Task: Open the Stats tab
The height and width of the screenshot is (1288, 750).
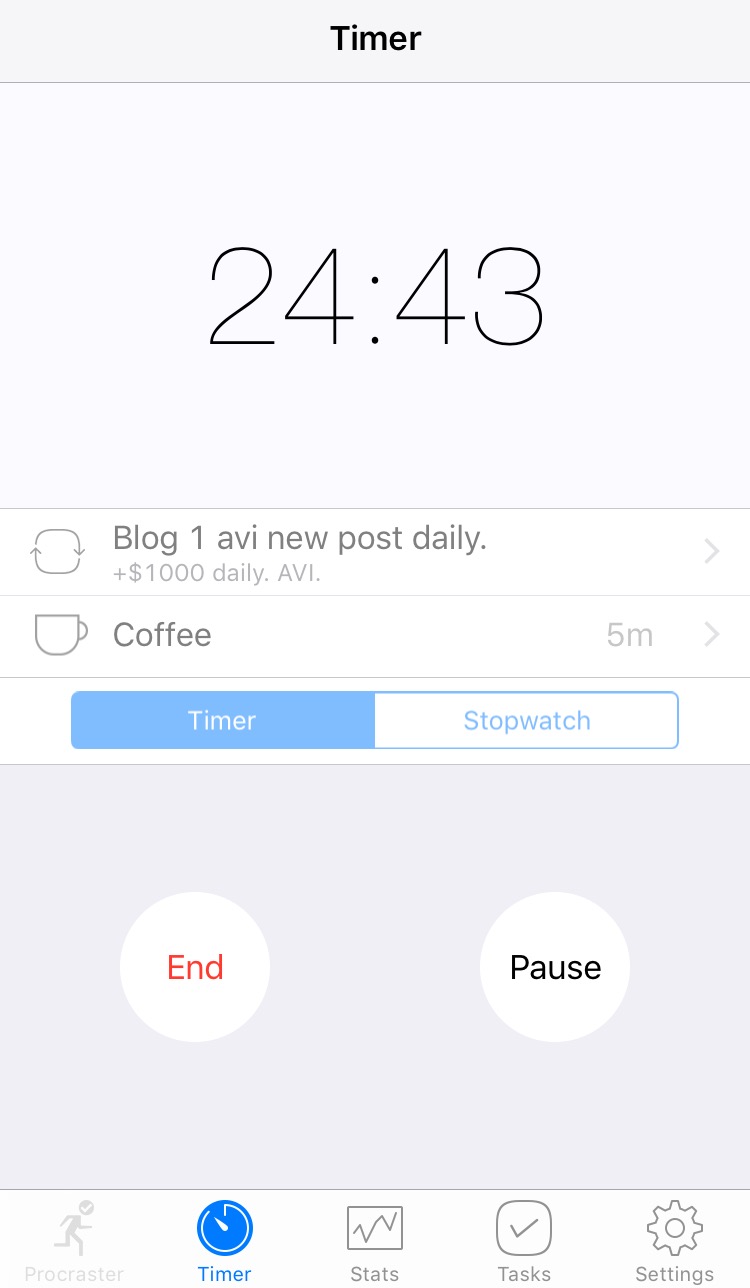Action: tap(375, 1240)
